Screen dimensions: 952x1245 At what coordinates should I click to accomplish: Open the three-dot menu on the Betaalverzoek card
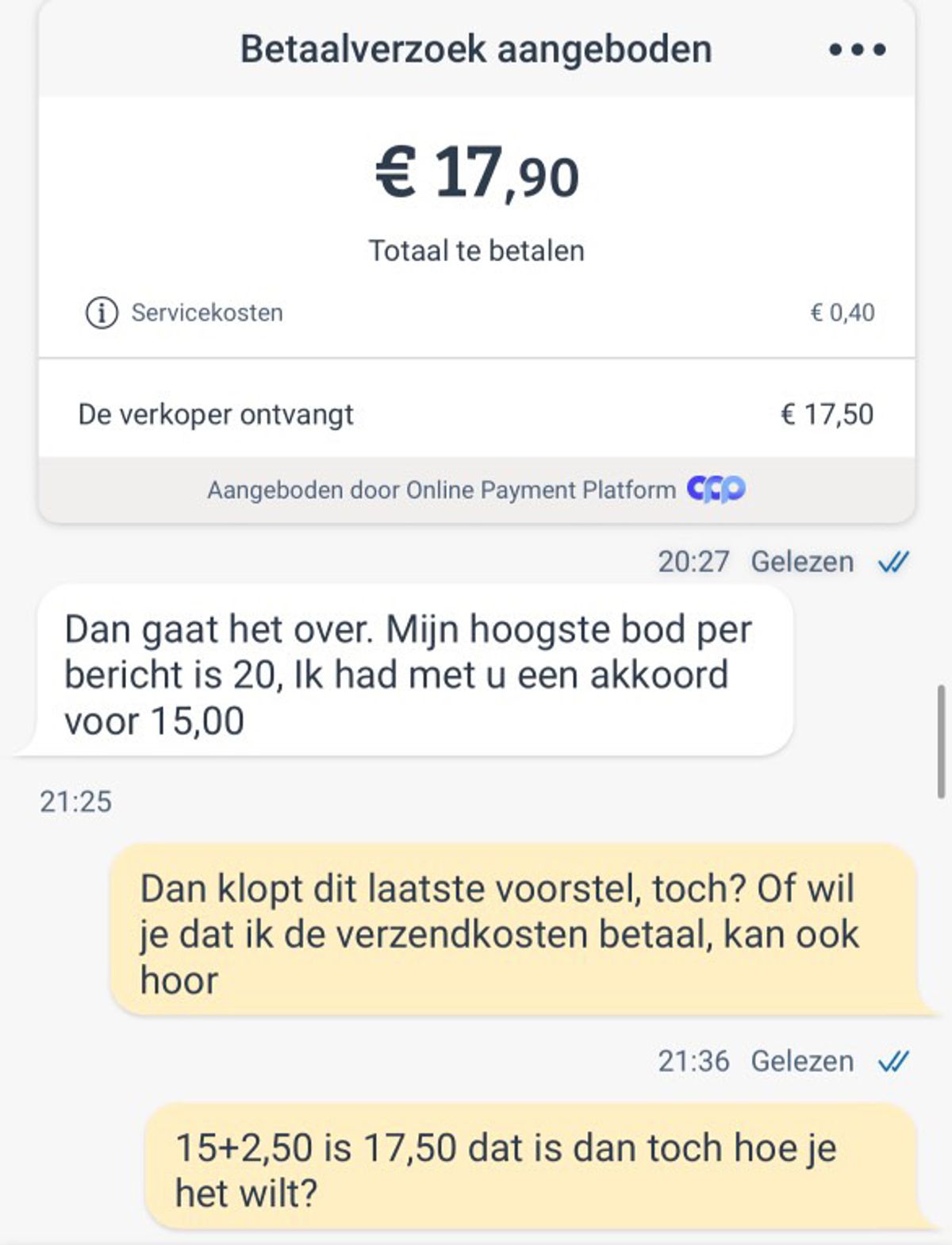pos(857,50)
